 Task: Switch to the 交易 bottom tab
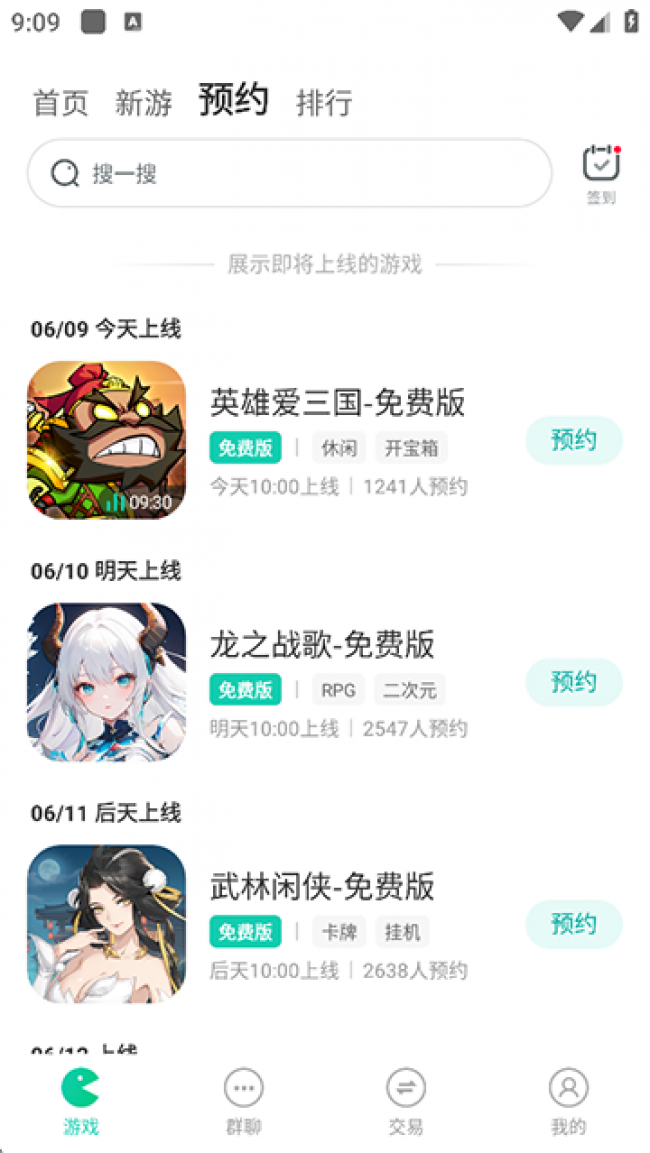click(x=406, y=1101)
